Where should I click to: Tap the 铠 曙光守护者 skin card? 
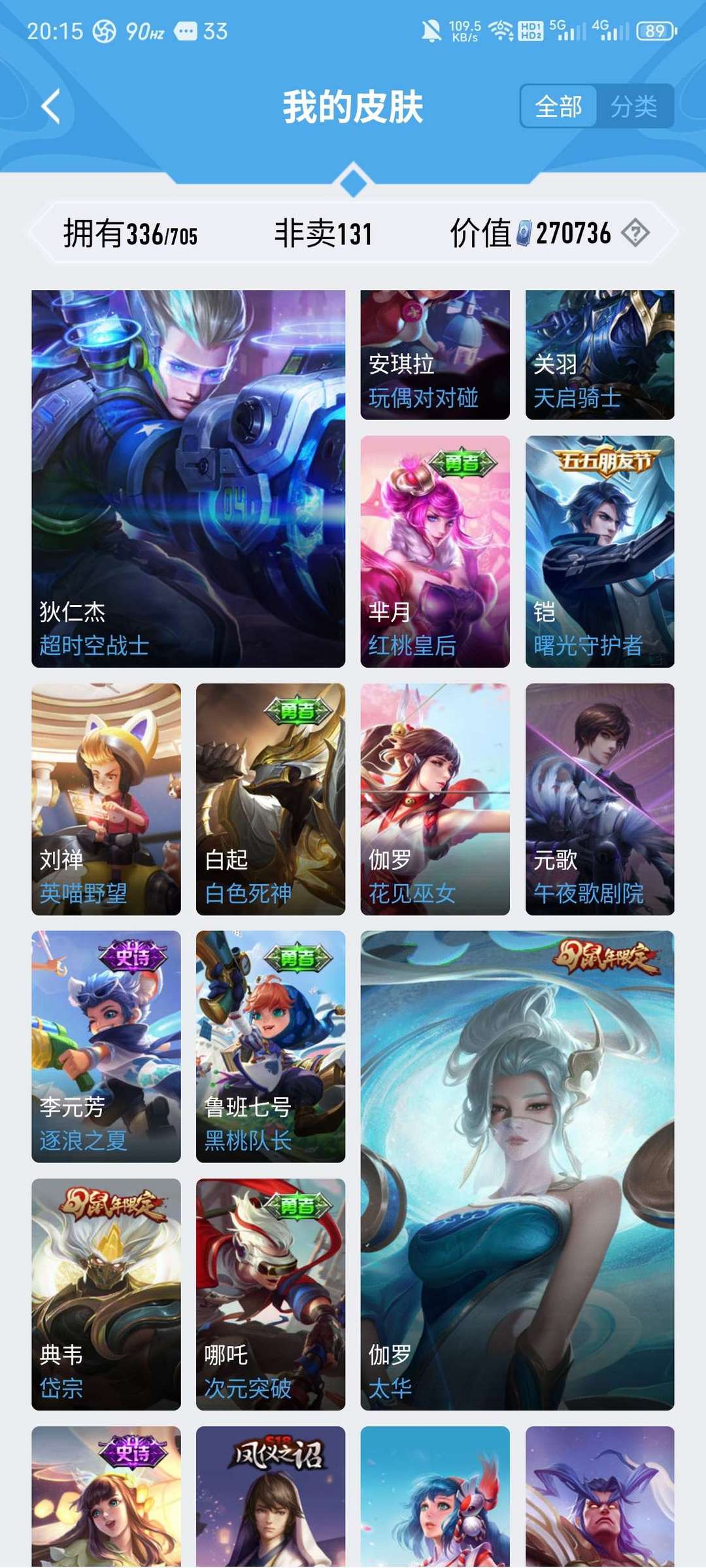click(x=599, y=551)
